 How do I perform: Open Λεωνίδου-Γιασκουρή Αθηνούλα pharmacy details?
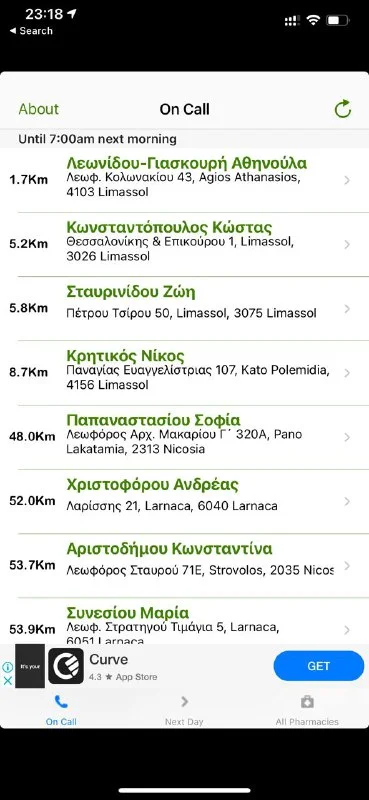pos(184,180)
